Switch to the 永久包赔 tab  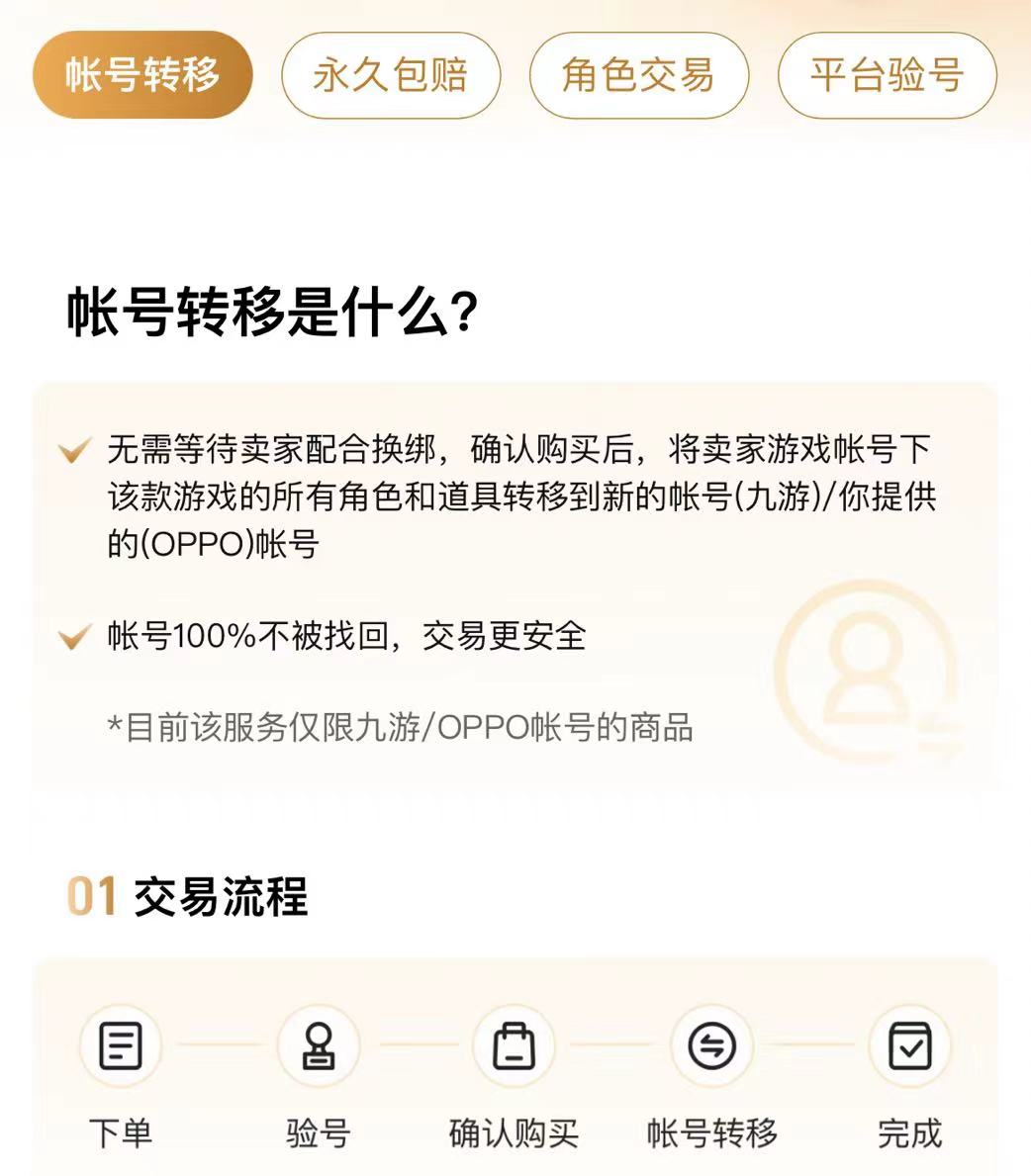(391, 75)
